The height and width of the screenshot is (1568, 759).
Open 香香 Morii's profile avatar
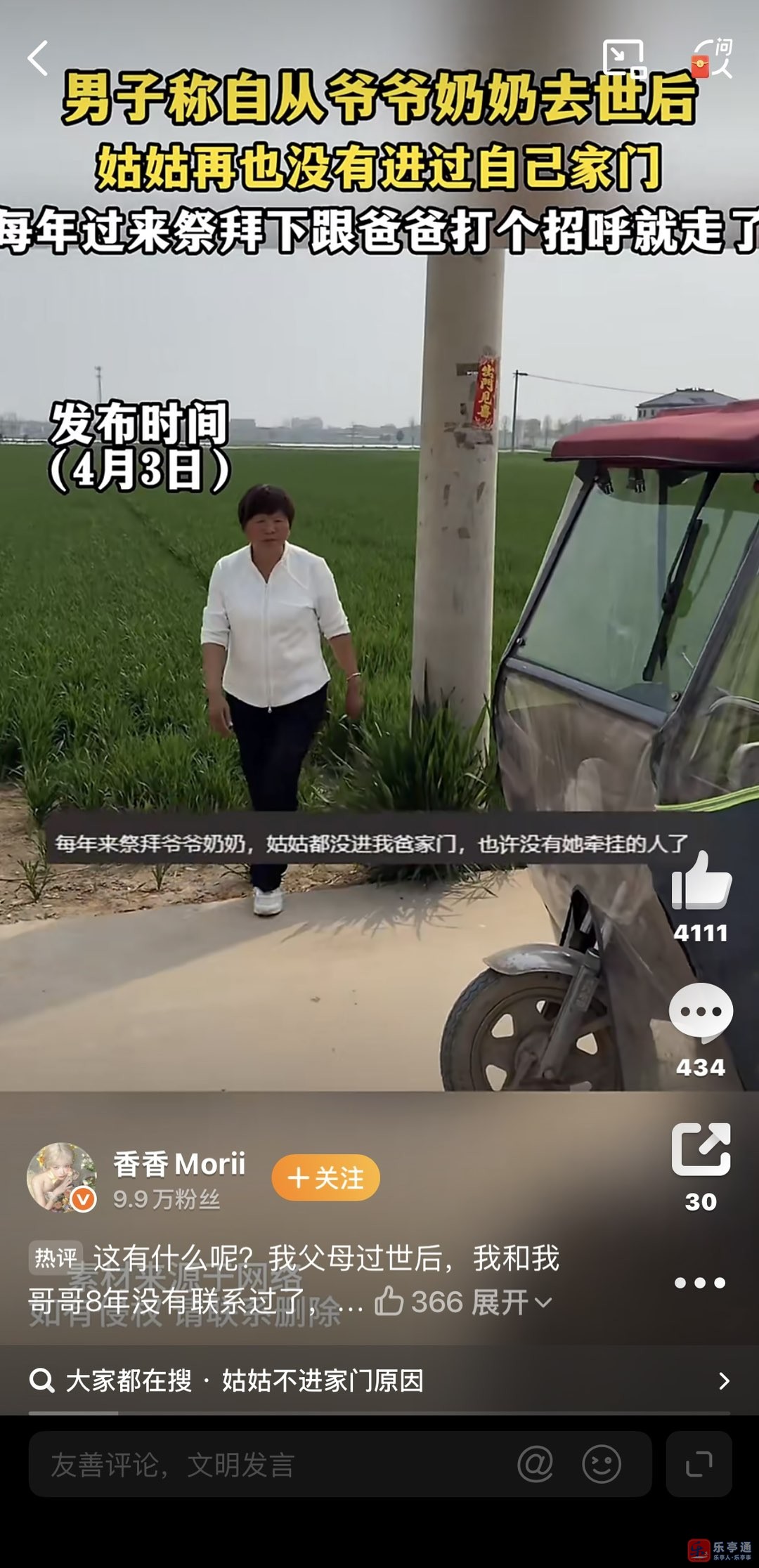[62, 1177]
